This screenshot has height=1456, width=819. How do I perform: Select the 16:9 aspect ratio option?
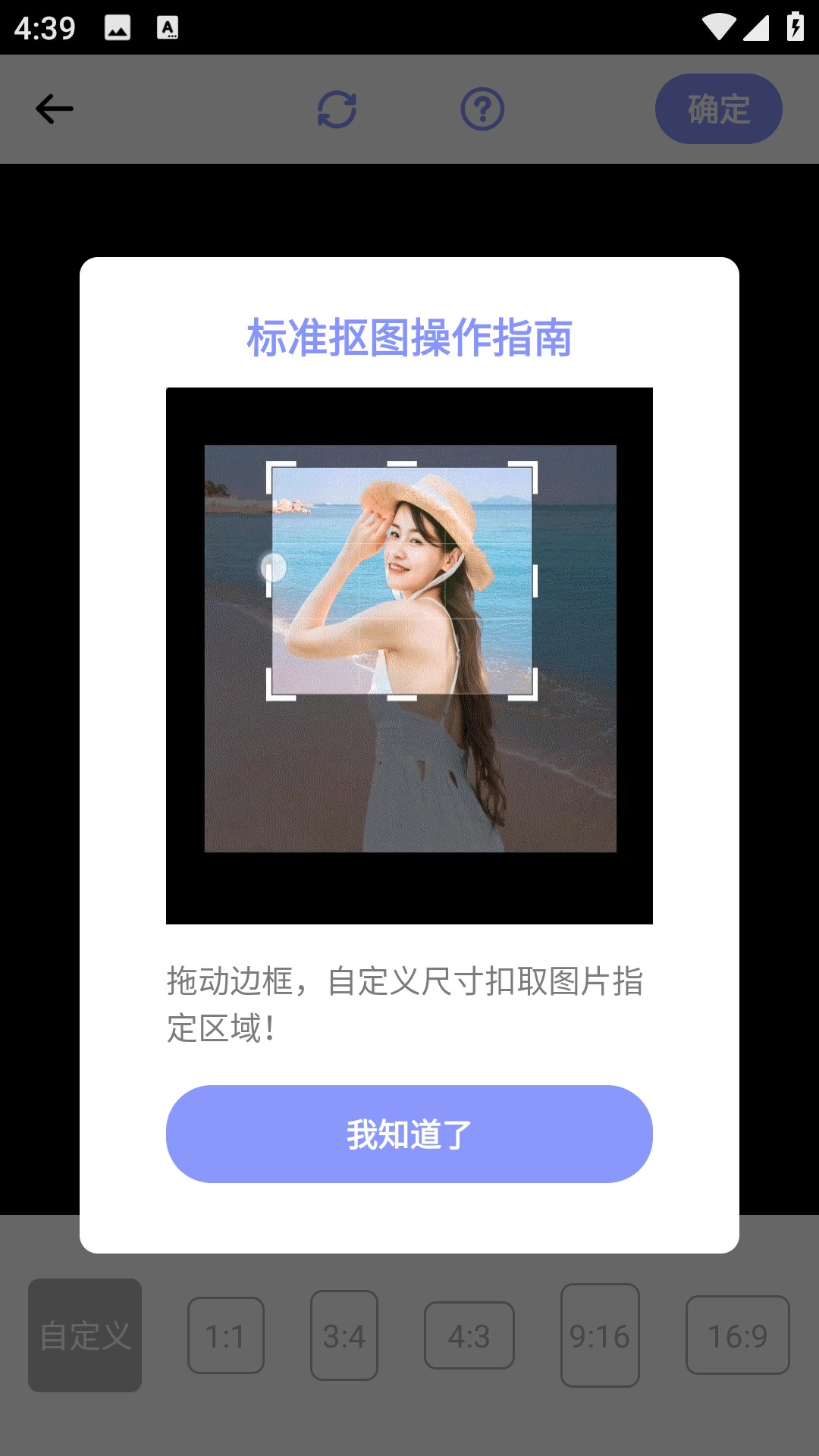(738, 1337)
